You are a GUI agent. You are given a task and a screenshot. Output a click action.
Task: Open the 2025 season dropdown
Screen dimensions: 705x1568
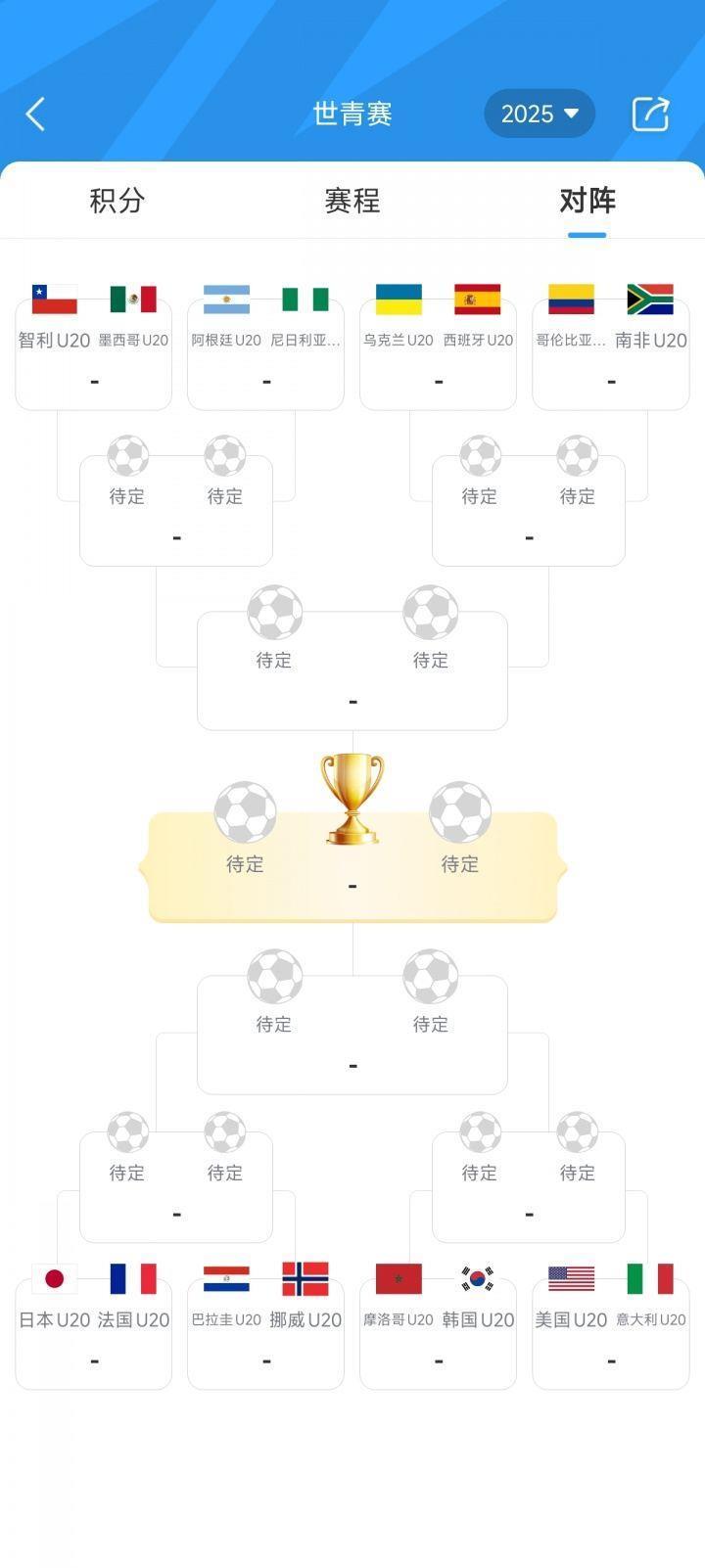540,115
